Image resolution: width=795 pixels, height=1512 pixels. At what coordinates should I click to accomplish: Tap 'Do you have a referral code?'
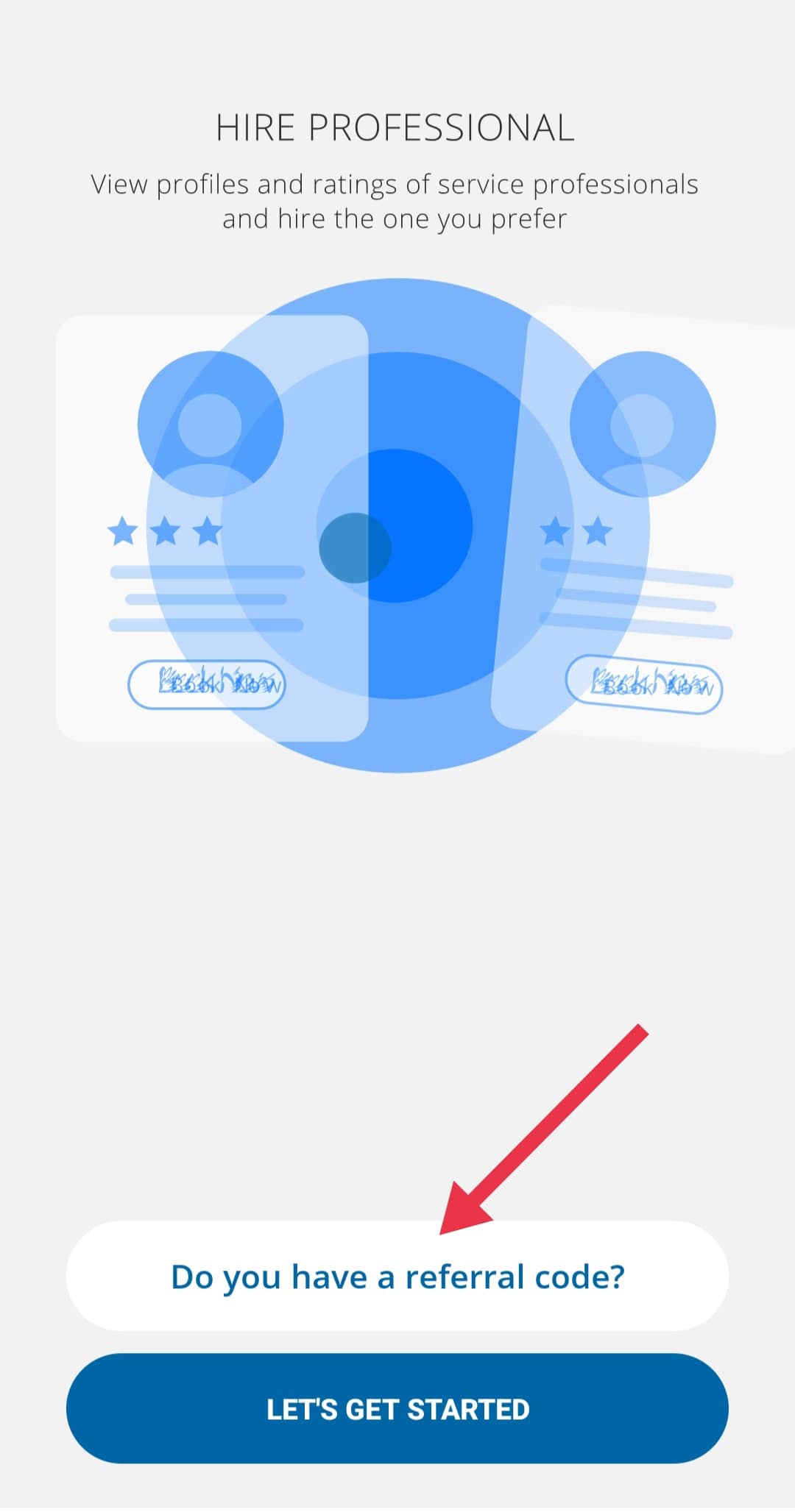click(x=397, y=1277)
